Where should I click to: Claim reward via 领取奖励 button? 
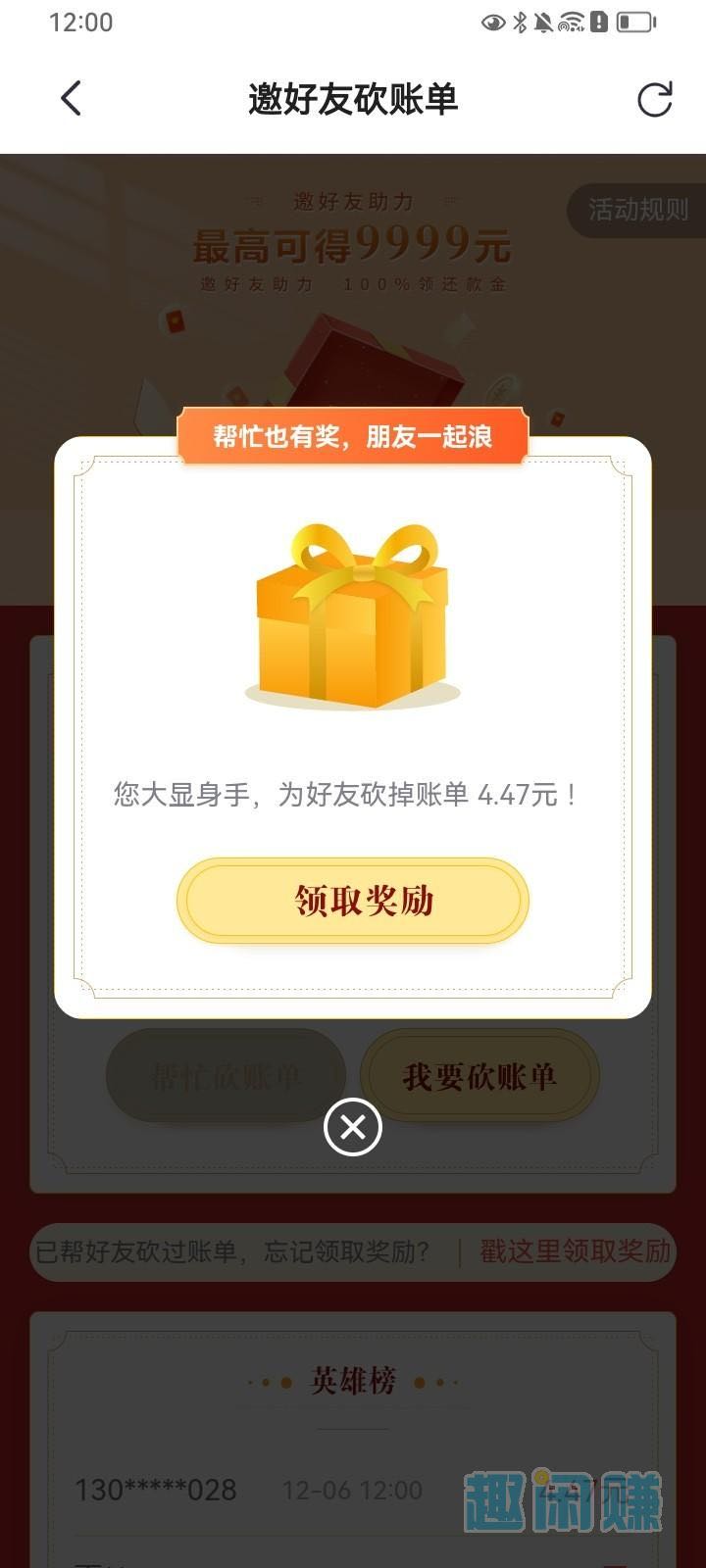[x=353, y=901]
